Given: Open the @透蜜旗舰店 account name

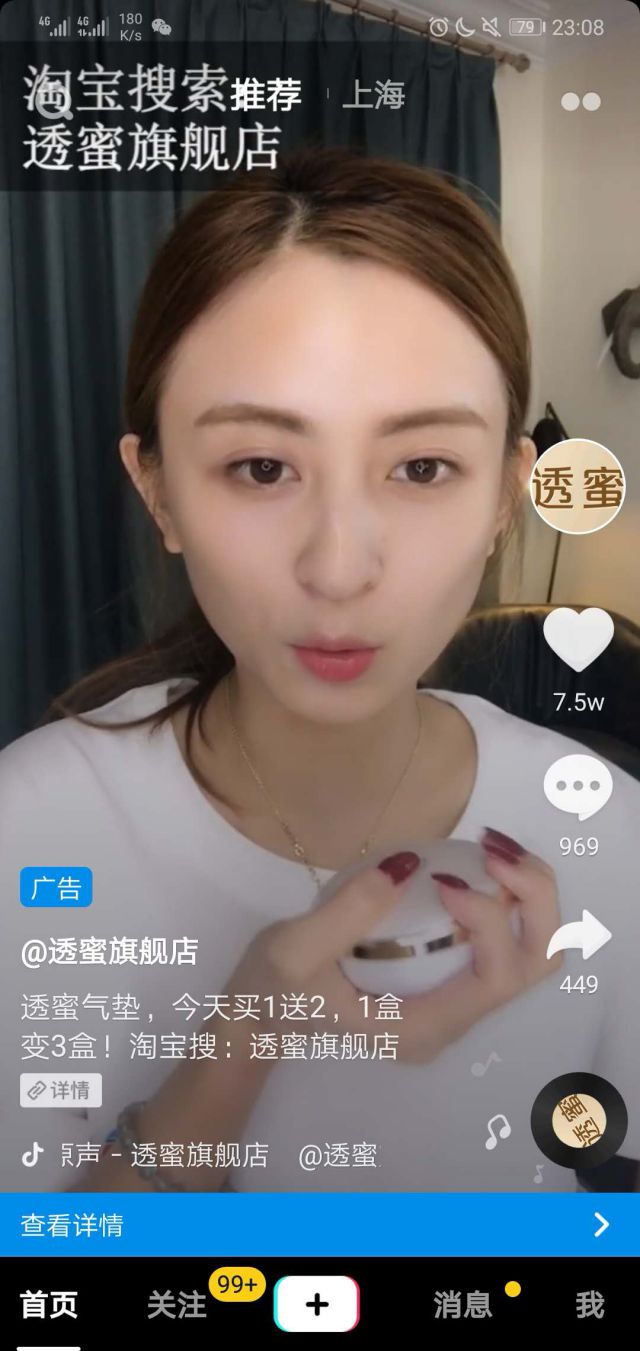Looking at the screenshot, I should [x=110, y=951].
